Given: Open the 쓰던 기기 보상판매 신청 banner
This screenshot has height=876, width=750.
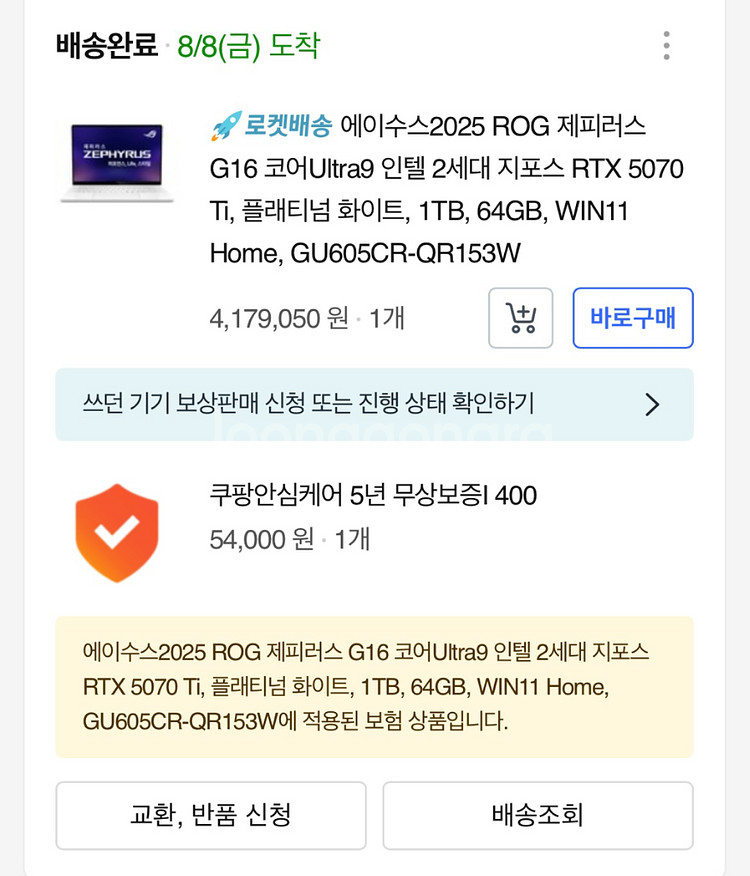Looking at the screenshot, I should coord(374,404).
